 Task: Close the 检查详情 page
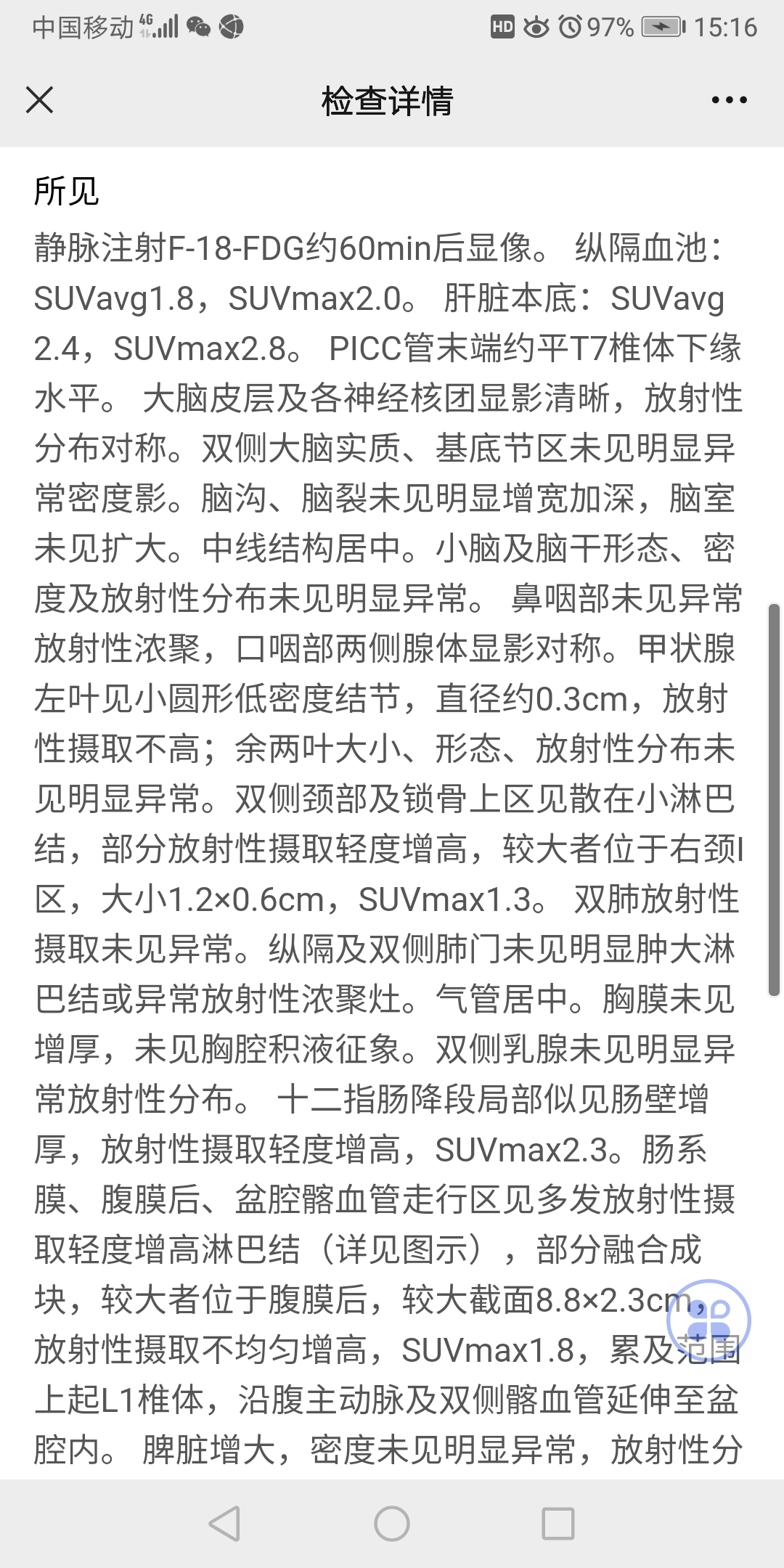tap(40, 100)
